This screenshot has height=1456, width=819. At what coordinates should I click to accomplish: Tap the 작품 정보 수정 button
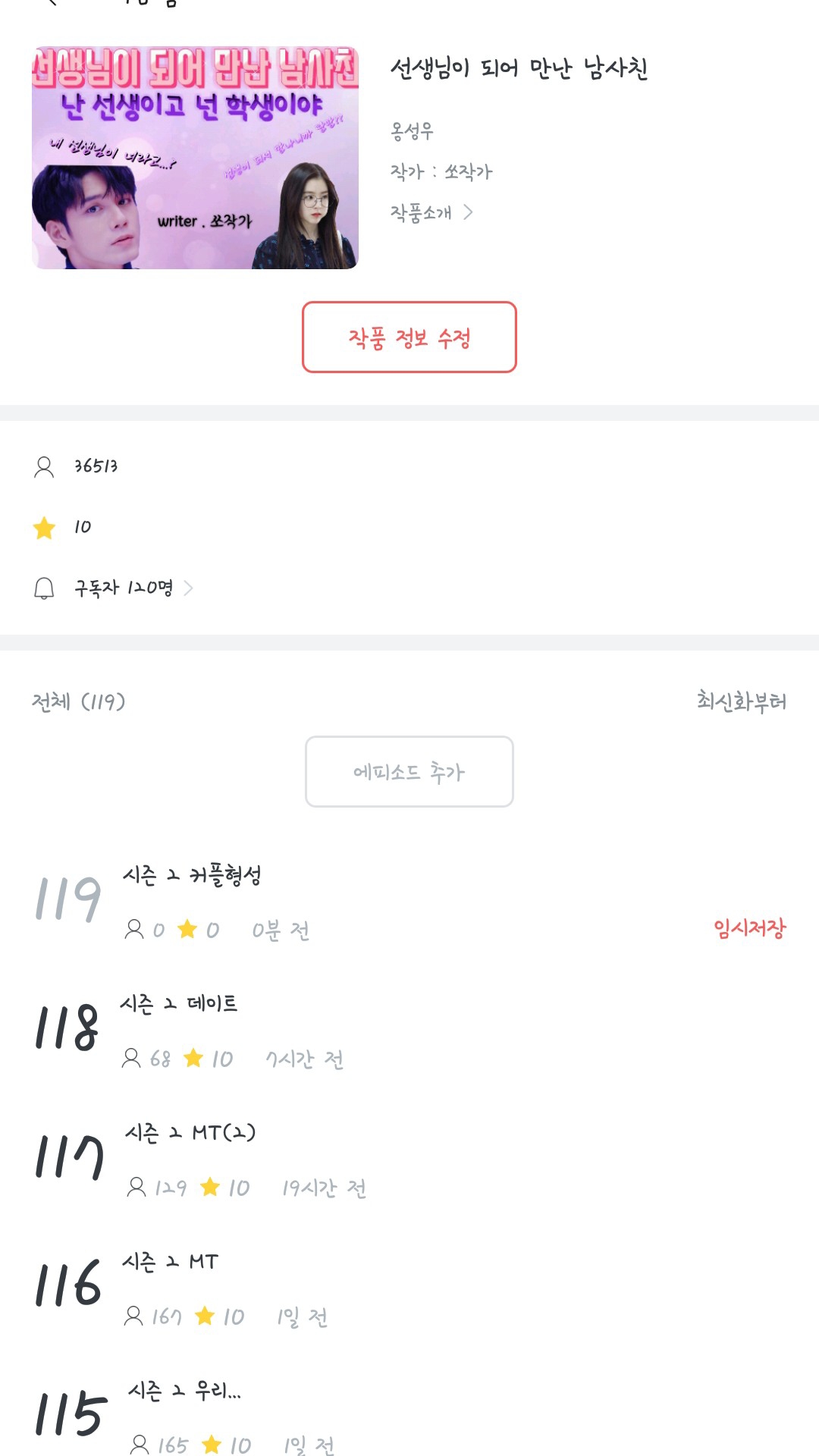click(409, 337)
